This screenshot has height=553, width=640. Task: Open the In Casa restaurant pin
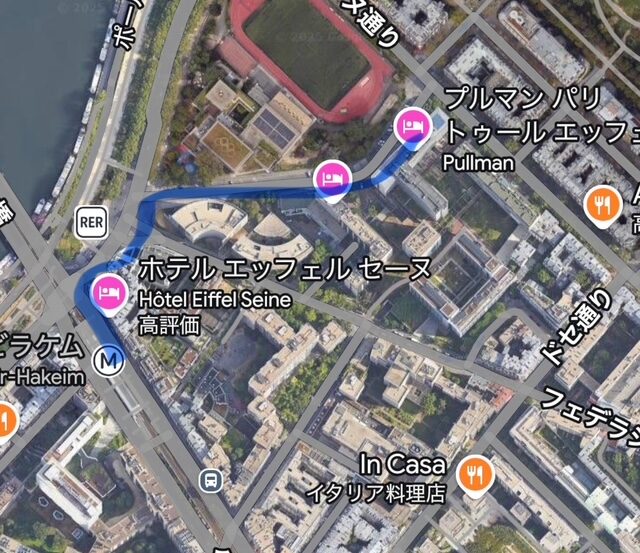click(474, 474)
